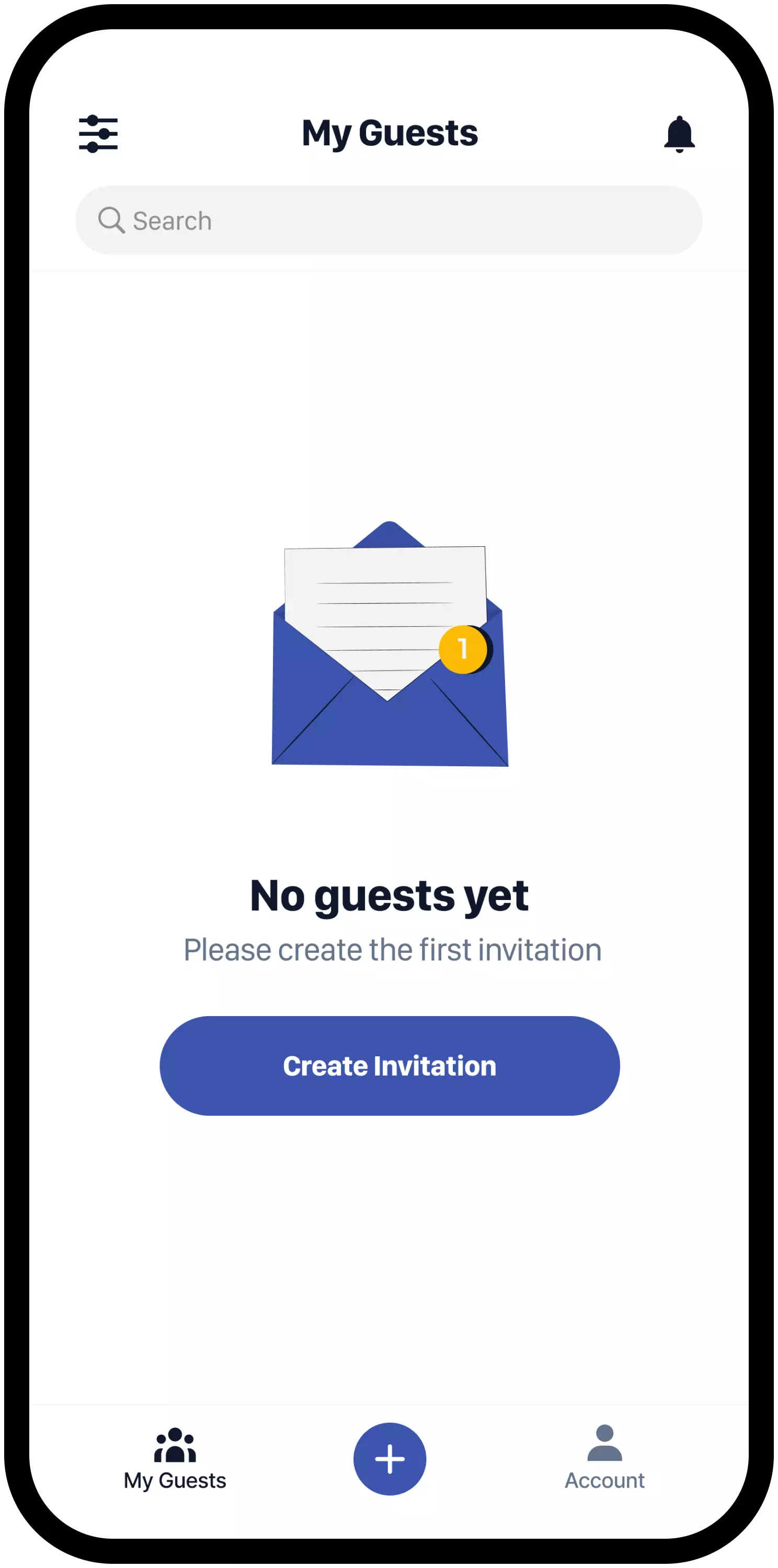
Task: Switch to the My Guests tab
Action: (175, 1458)
